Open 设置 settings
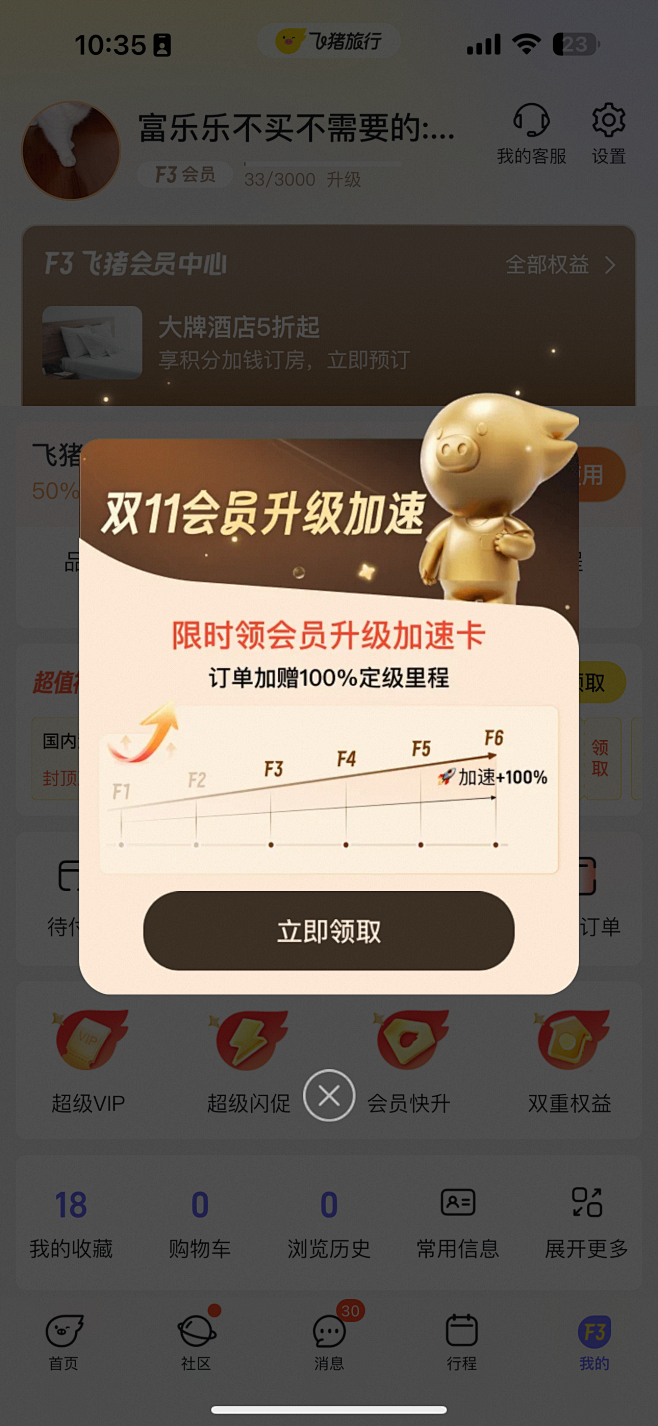 pyautogui.click(x=608, y=134)
